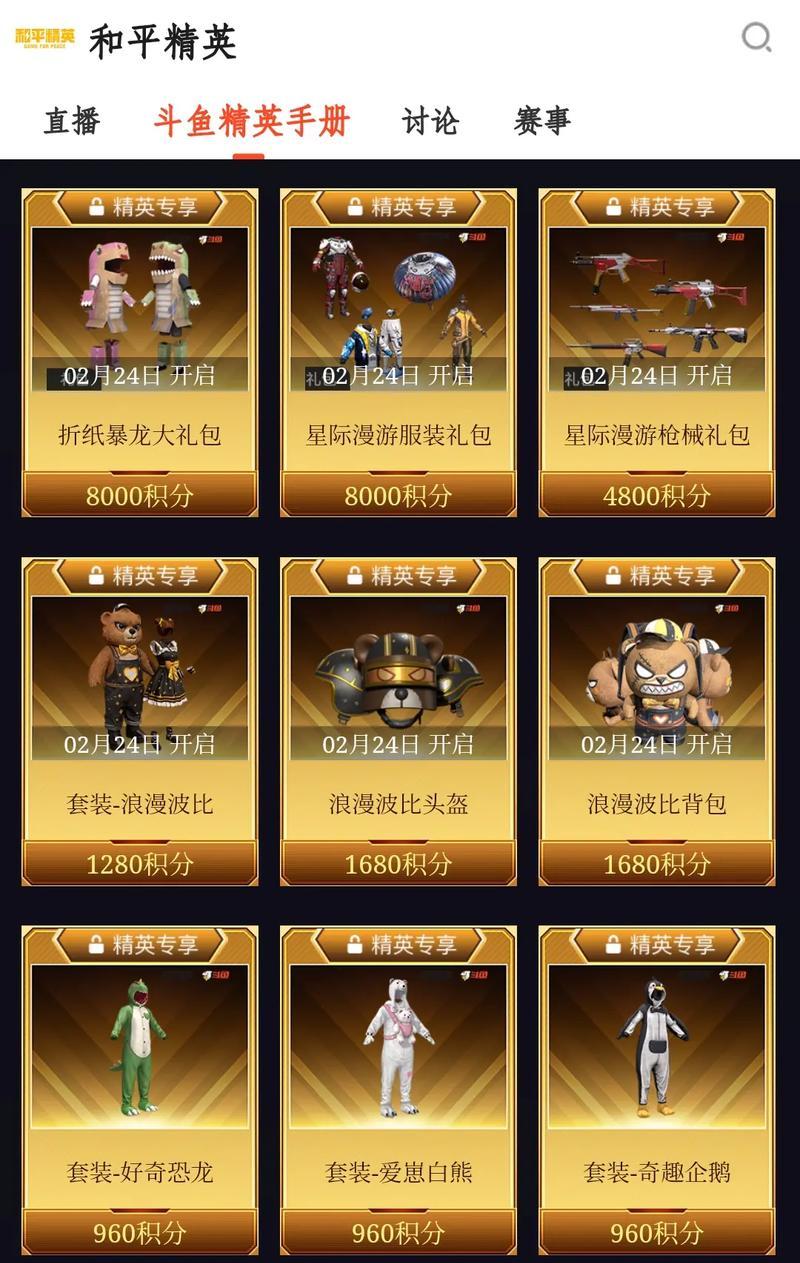Open the 套装-奇趣企鹅 card
This screenshot has width=800, height=1263.
[657, 1090]
